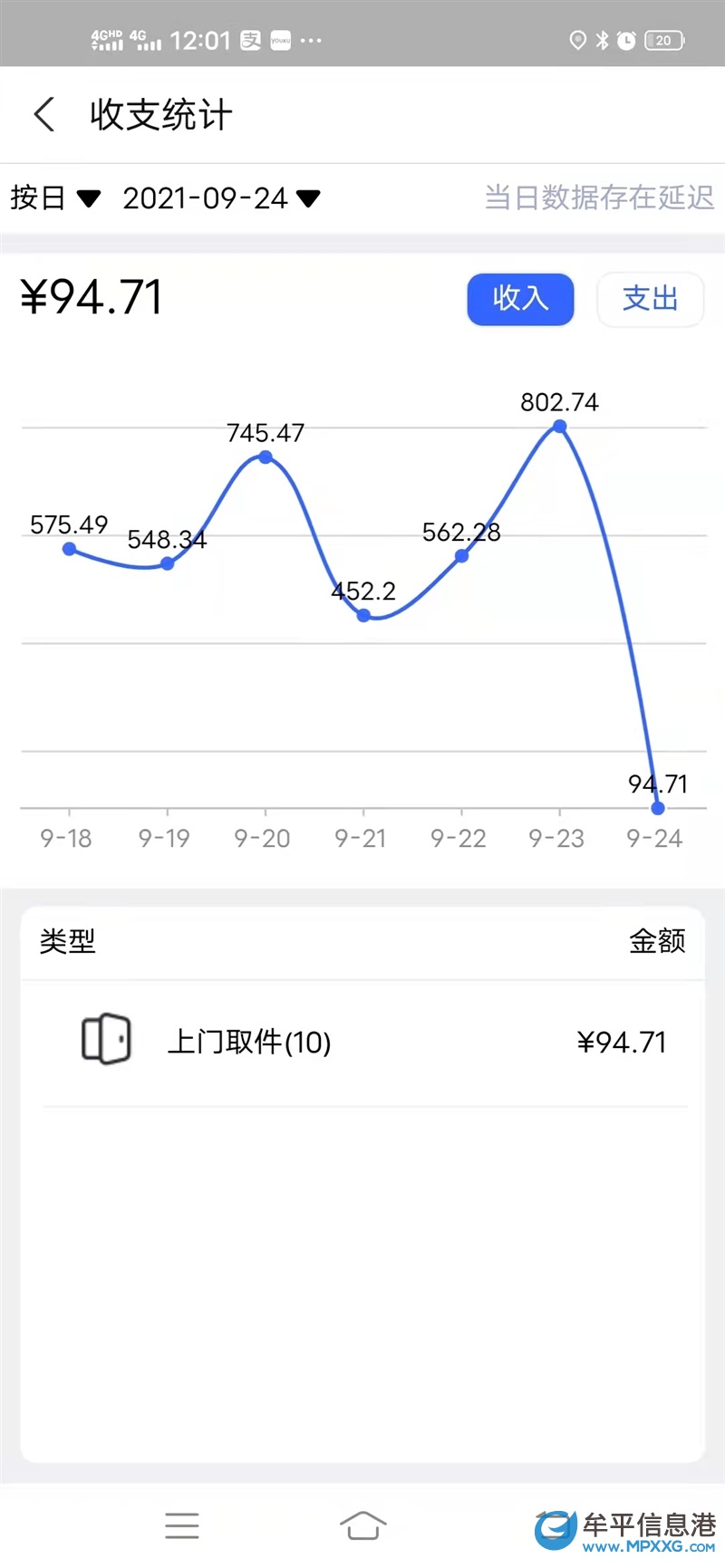Tap the system home button
This screenshot has height=1568, width=725.
pos(362,1525)
